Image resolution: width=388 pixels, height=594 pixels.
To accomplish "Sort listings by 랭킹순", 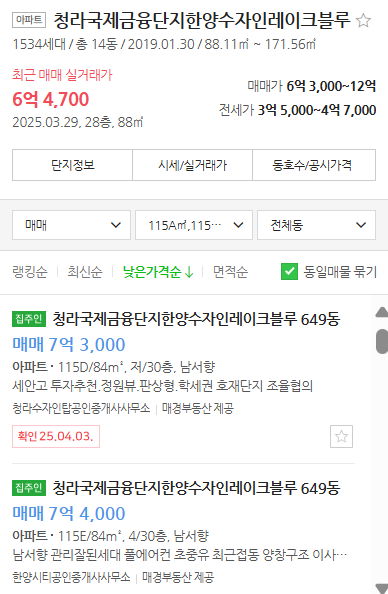I will [30, 272].
